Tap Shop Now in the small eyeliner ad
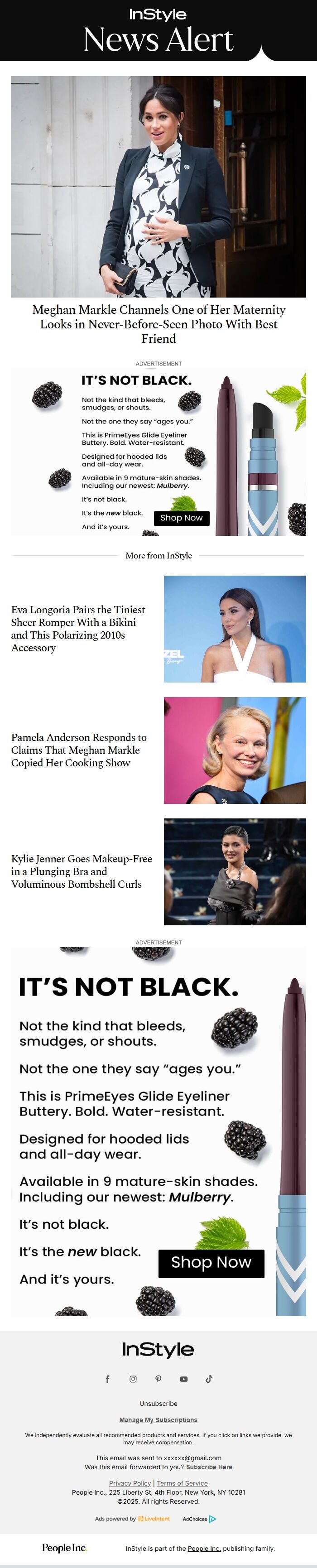This screenshot has width=317, height=1568. pyautogui.click(x=181, y=518)
